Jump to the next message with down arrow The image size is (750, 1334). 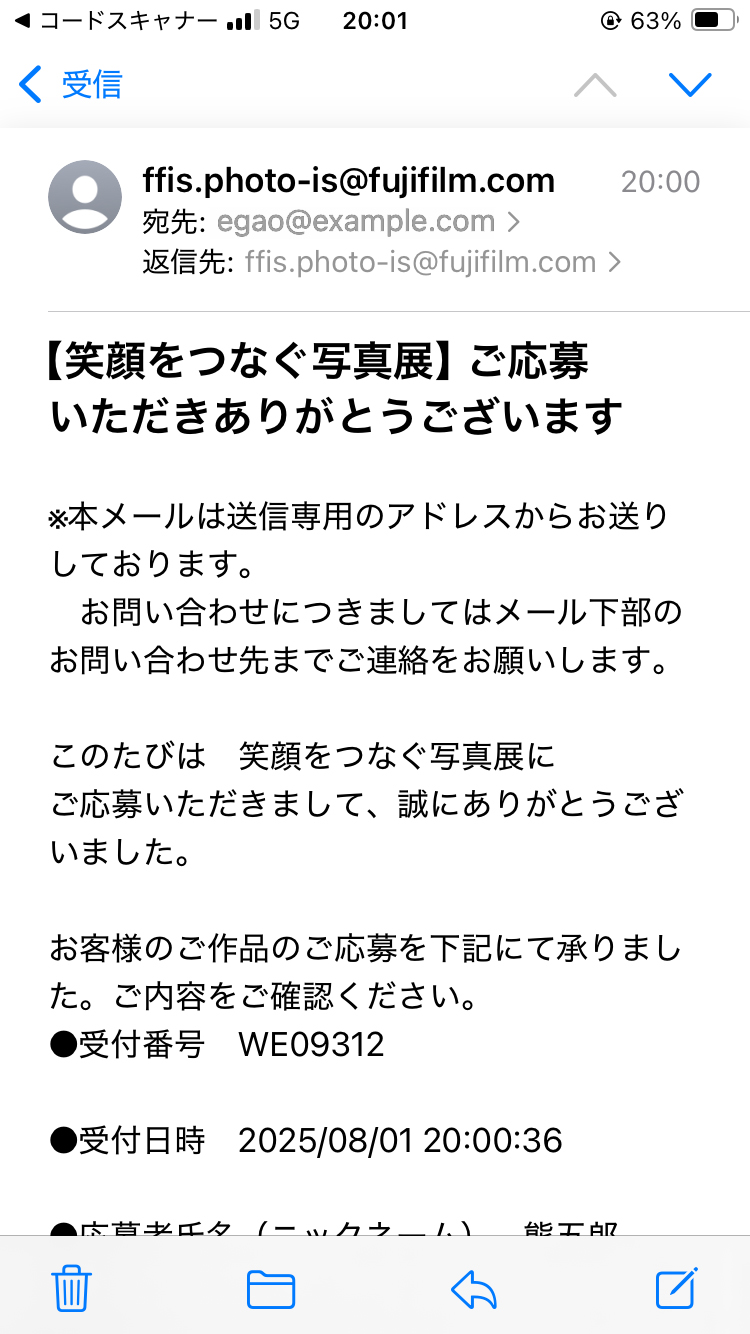point(690,85)
